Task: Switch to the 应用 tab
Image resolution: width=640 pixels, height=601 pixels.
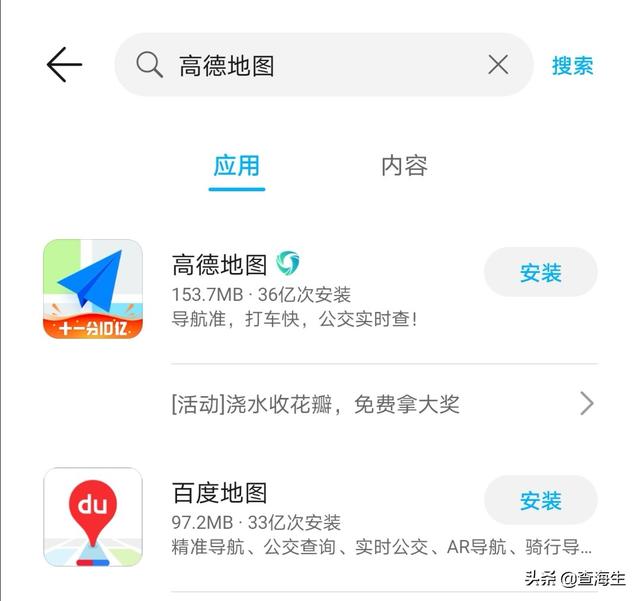Action: (x=237, y=166)
